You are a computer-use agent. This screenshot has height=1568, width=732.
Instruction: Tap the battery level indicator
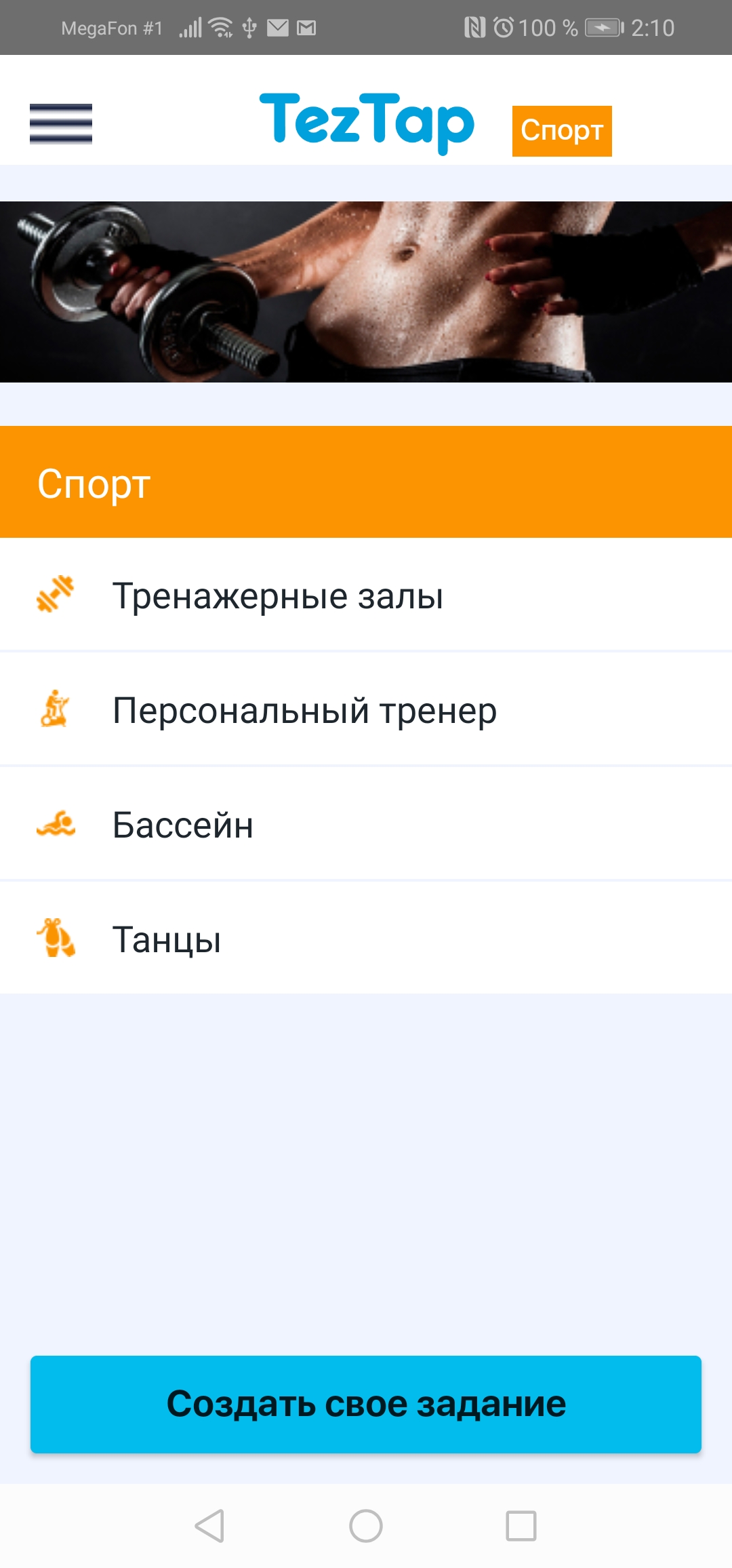tap(602, 27)
